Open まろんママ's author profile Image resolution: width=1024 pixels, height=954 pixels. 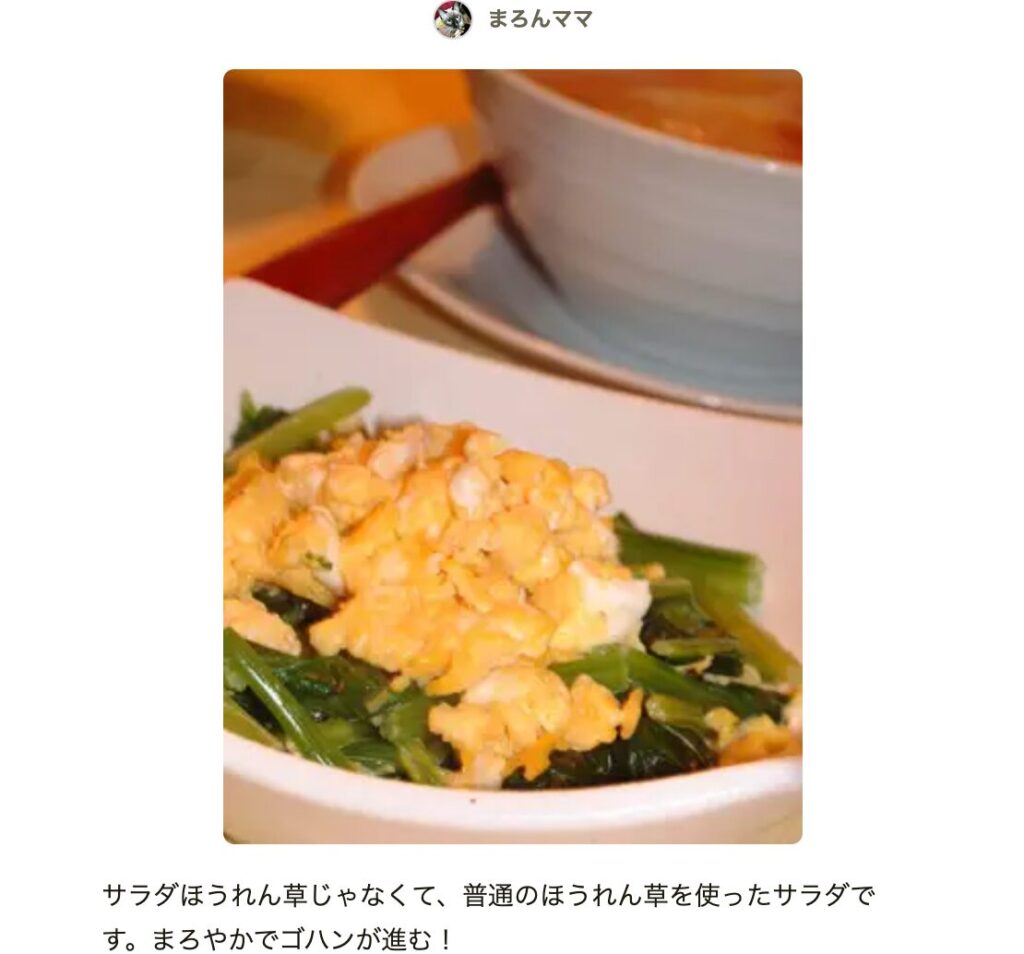click(x=539, y=20)
